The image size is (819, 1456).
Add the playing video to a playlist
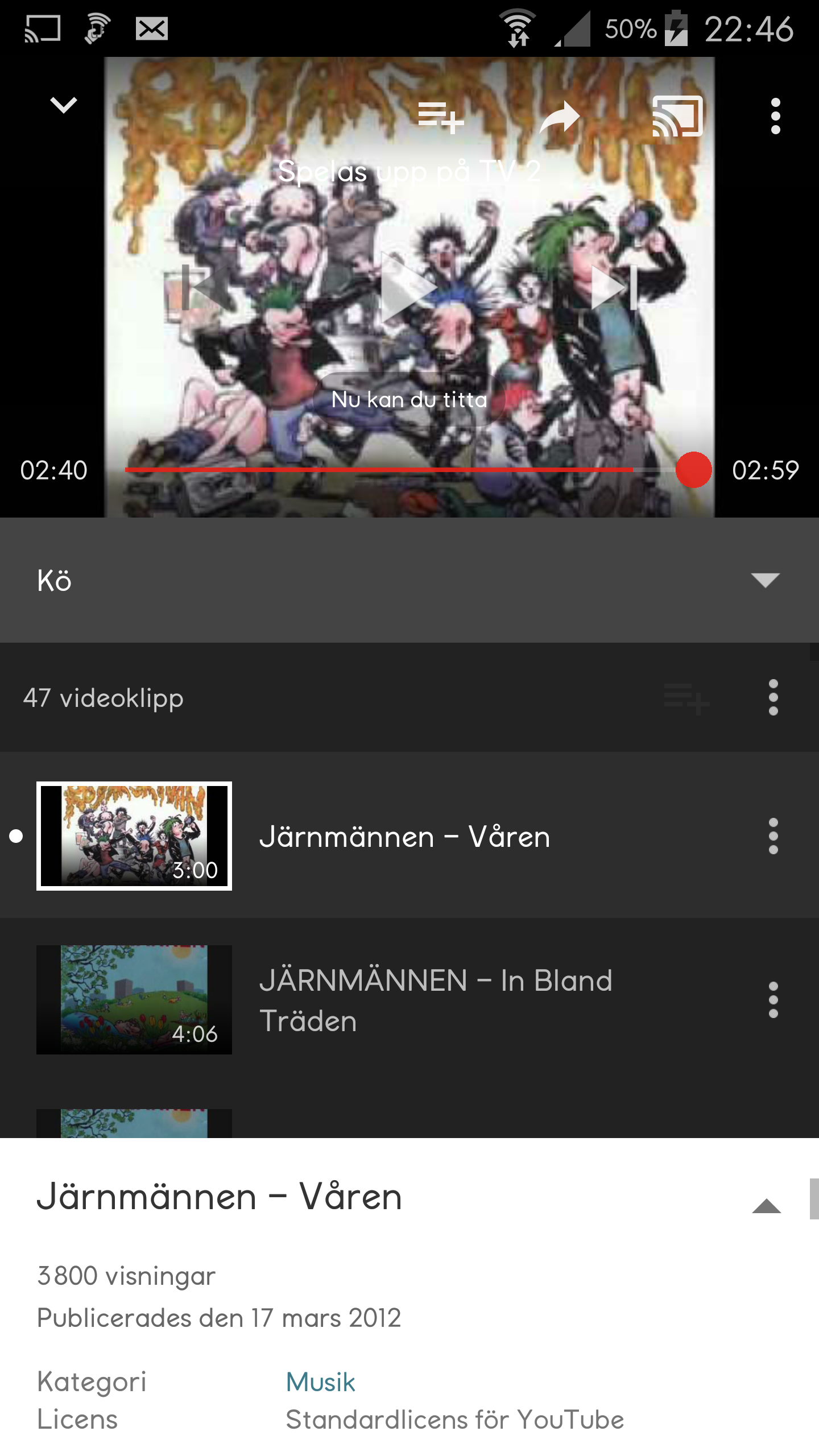pos(440,117)
